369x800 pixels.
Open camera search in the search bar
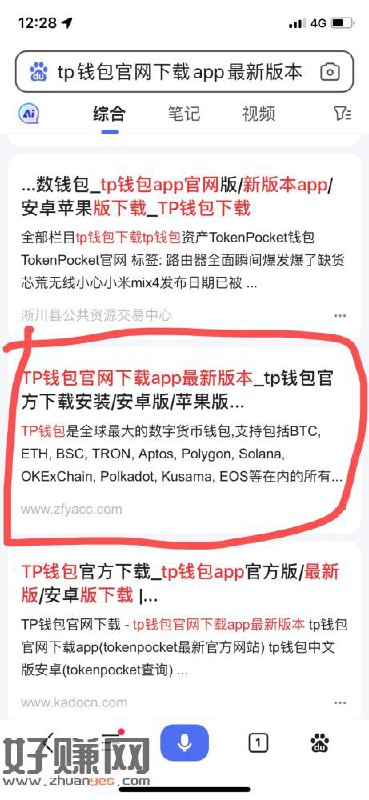point(330,72)
